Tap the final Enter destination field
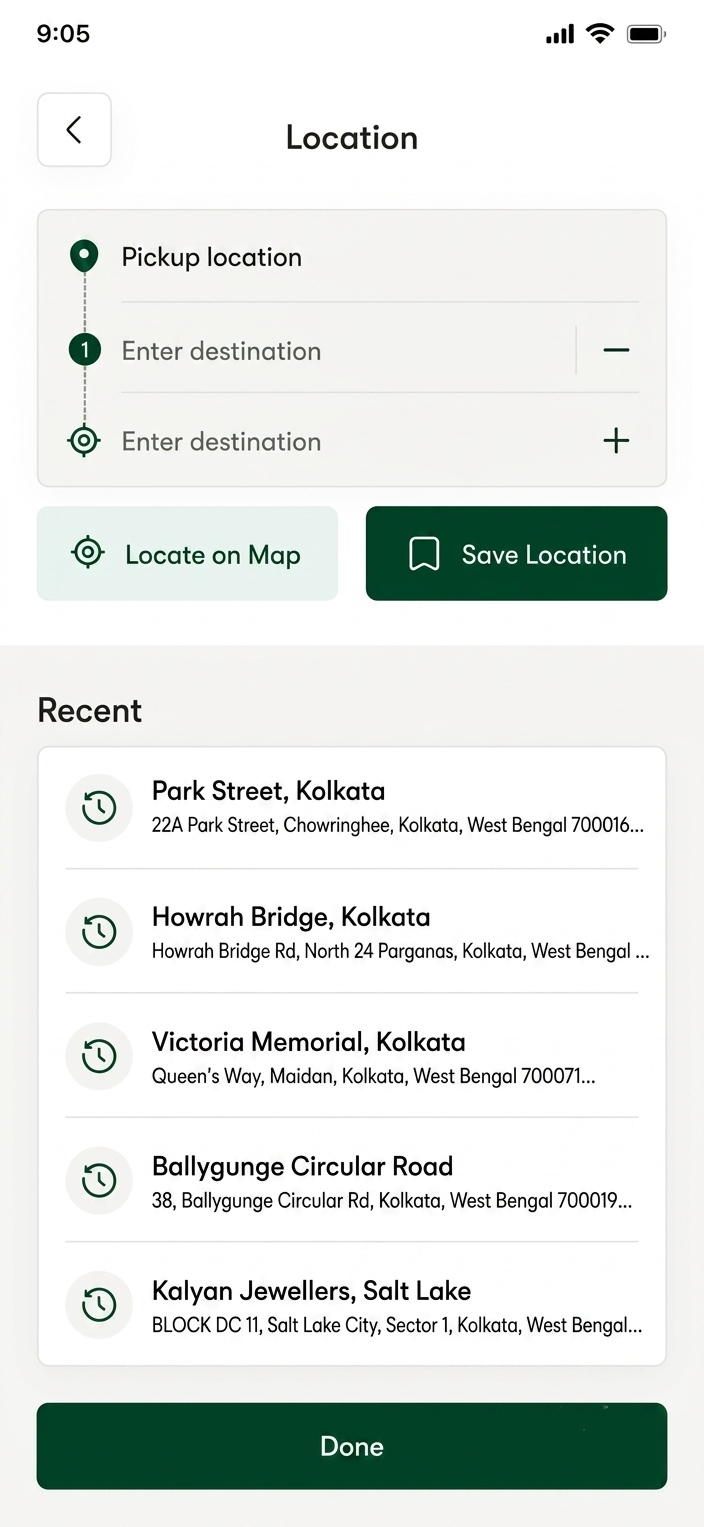This screenshot has height=1527, width=704. coord(356,441)
